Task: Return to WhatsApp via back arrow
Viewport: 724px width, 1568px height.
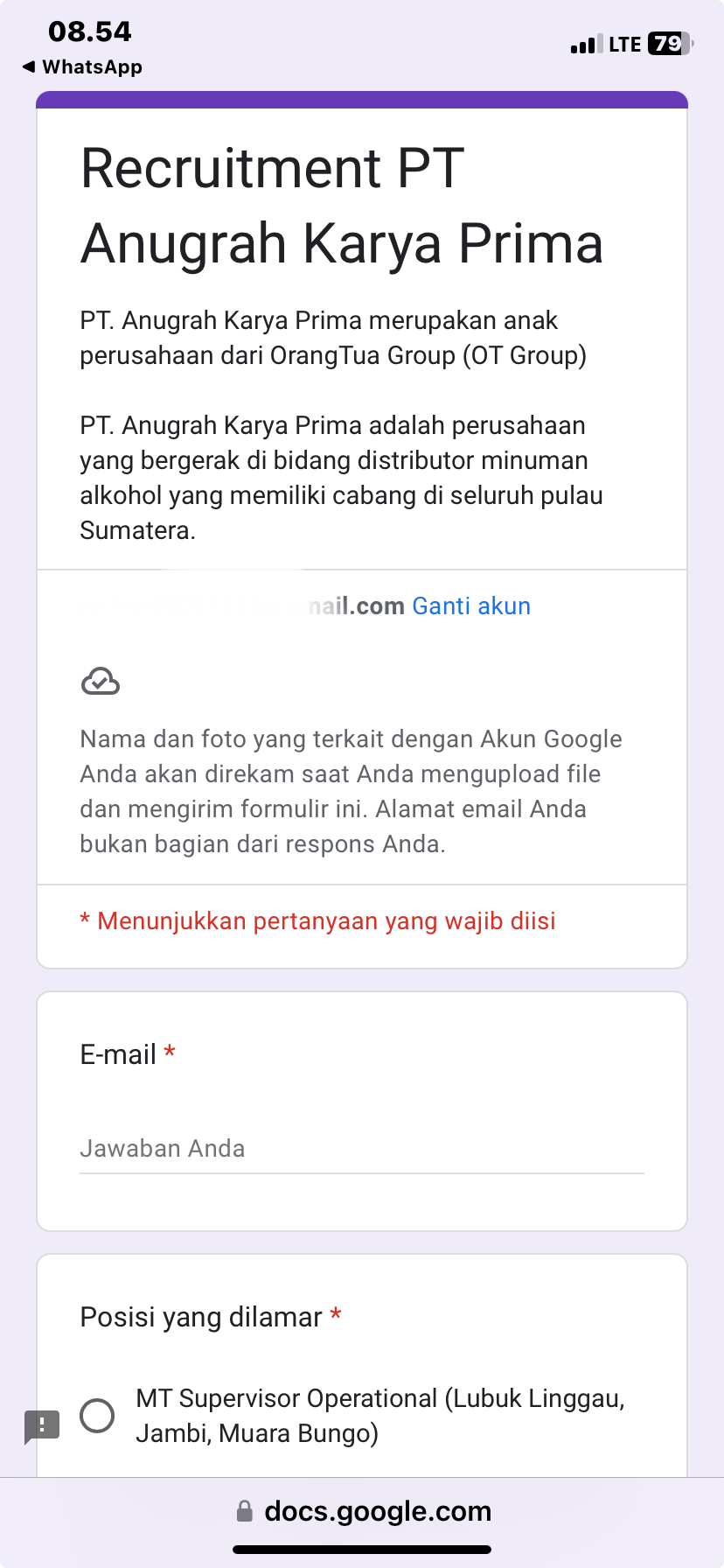Action: coord(81,67)
